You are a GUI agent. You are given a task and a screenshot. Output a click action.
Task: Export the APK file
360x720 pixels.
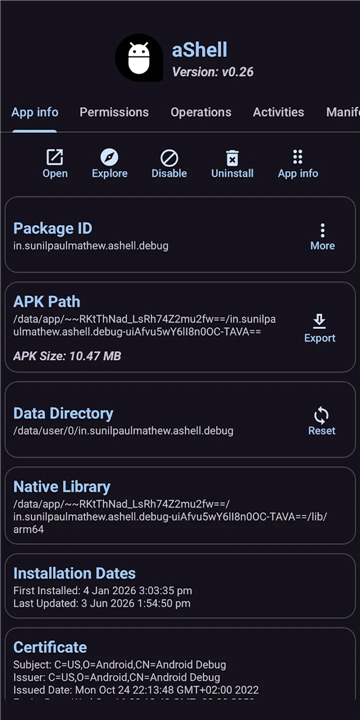320,329
